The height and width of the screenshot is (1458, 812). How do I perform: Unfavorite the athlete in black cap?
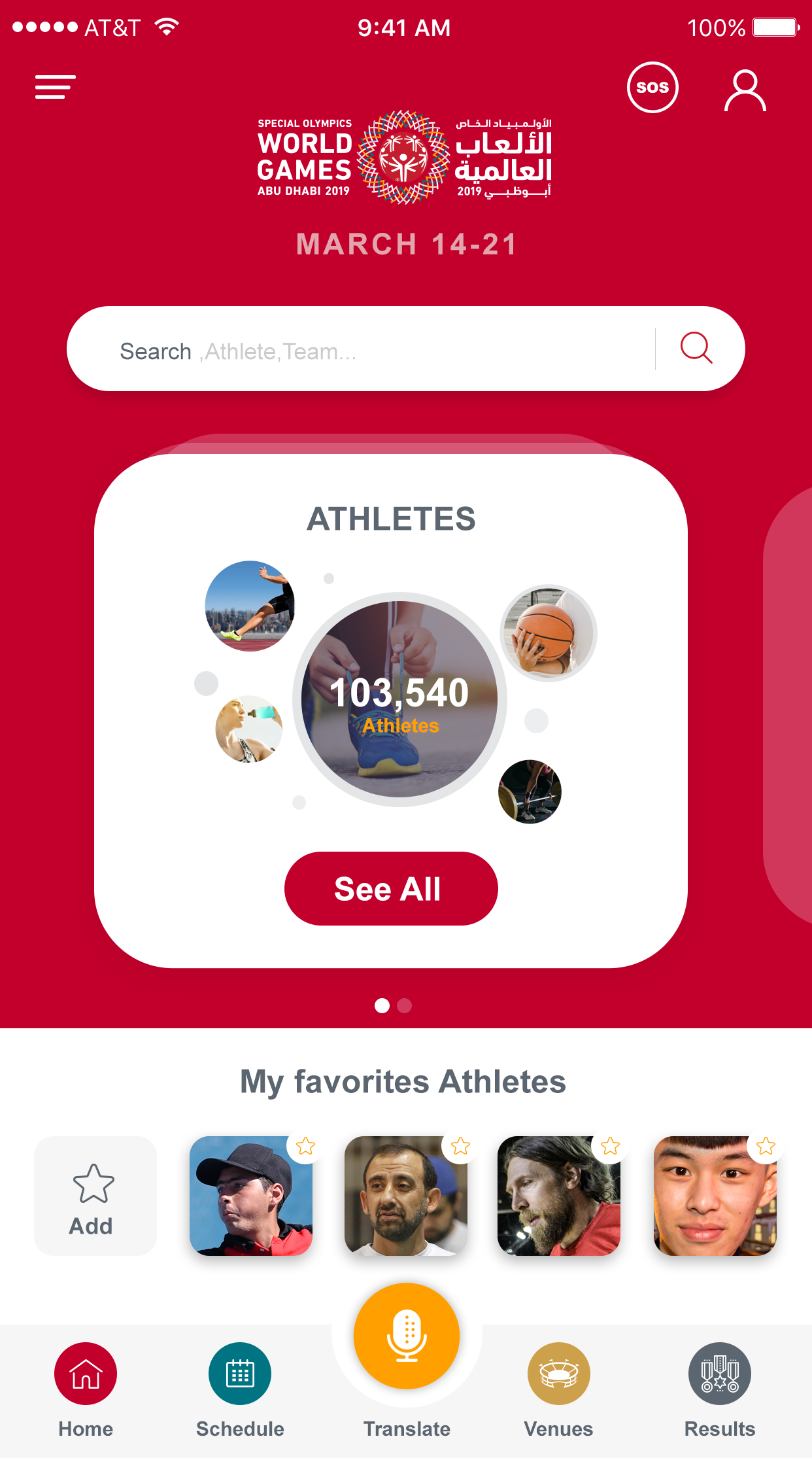305,1146
